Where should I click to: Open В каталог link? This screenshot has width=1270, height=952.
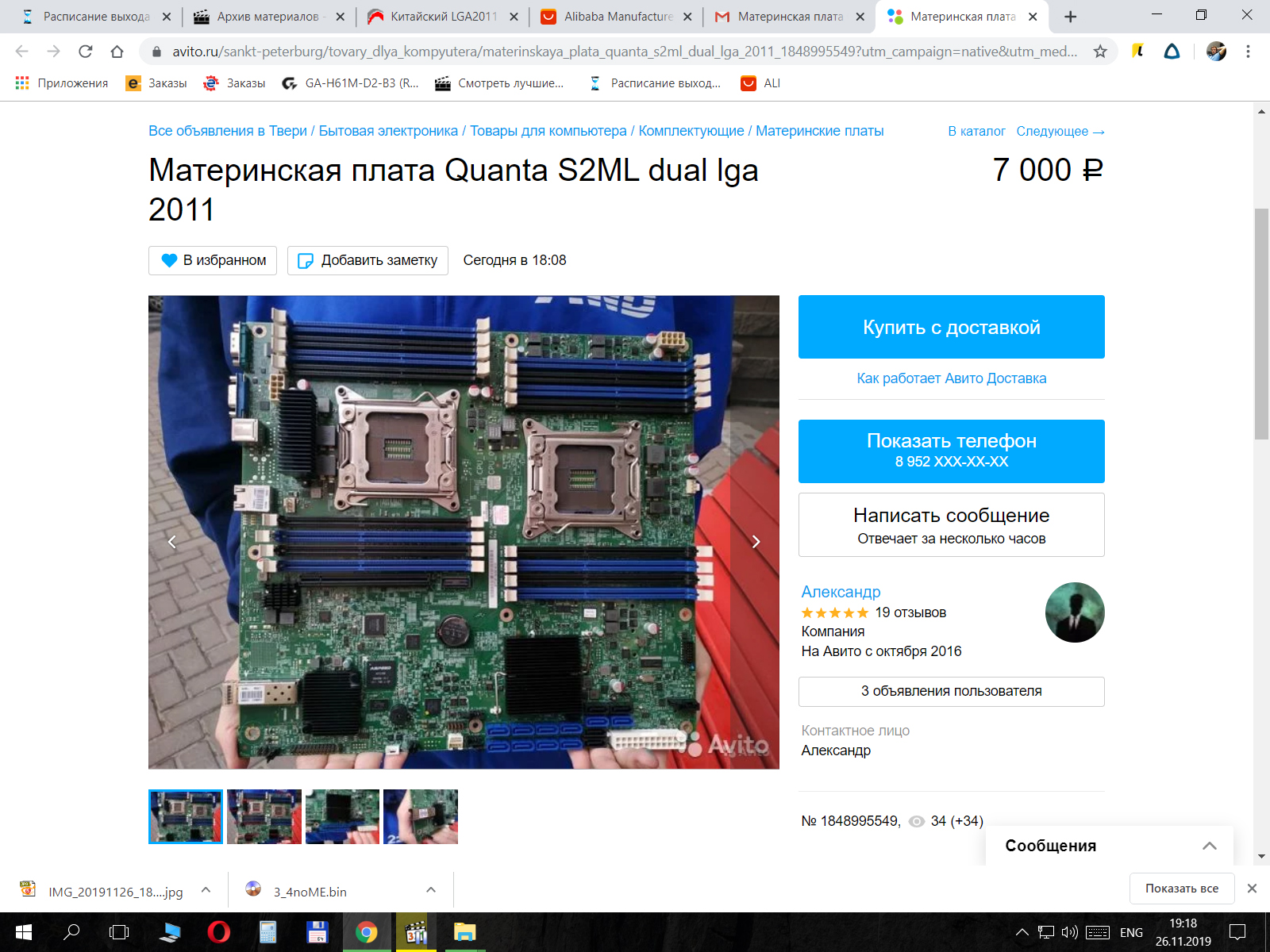tap(976, 131)
